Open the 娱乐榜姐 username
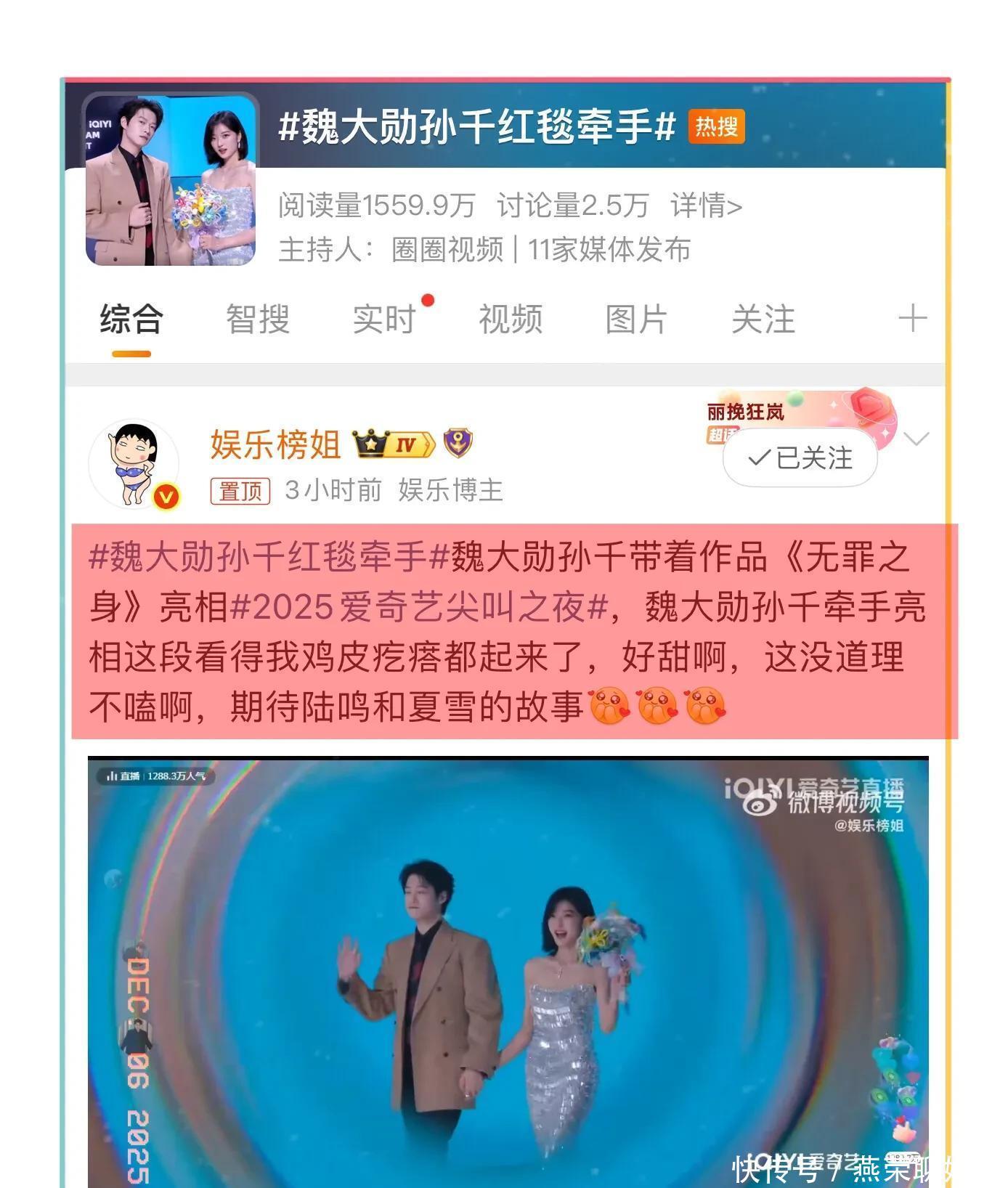Viewport: 1008px width, 1188px height. [275, 444]
